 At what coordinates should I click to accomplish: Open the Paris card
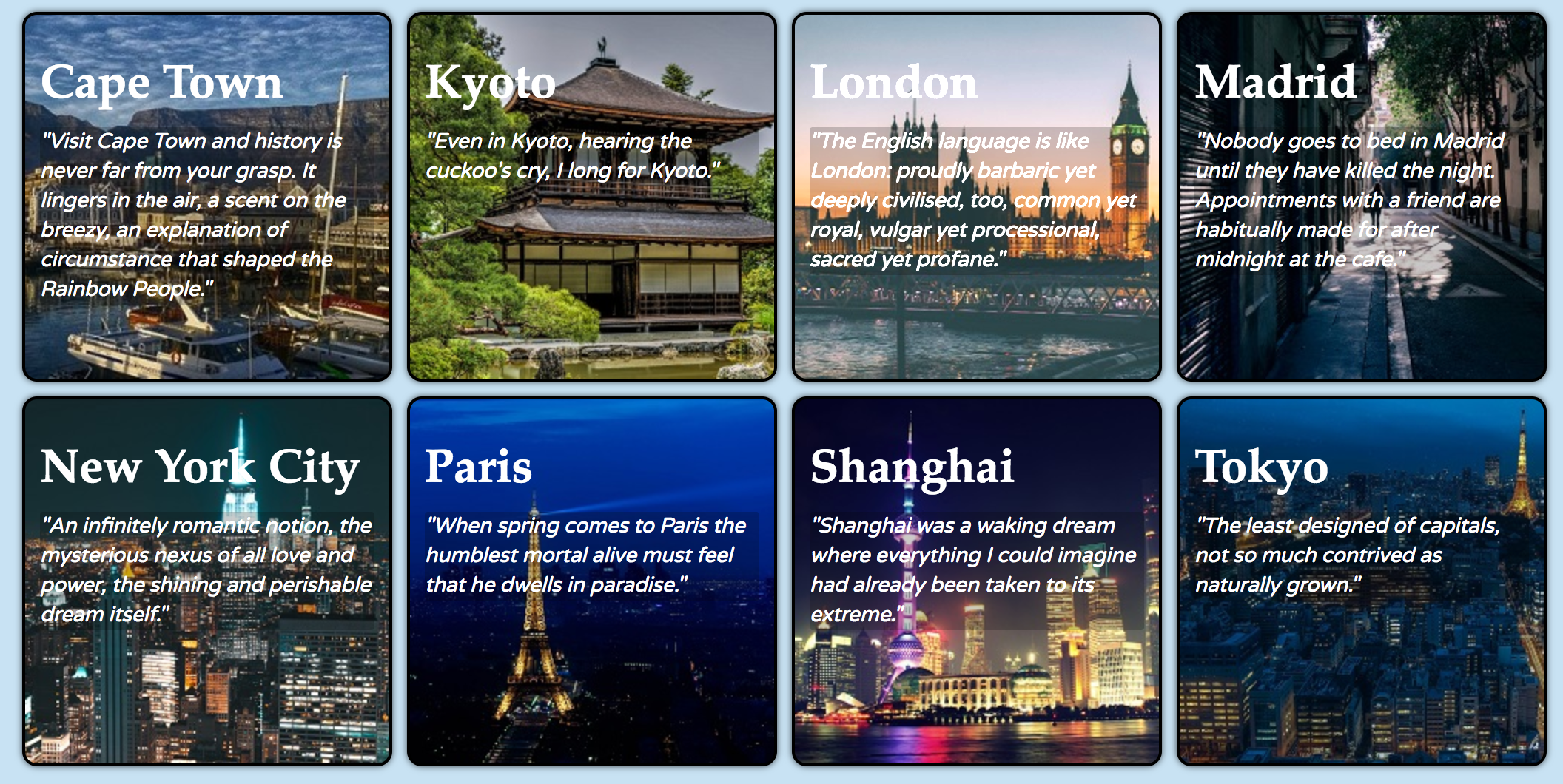point(592,581)
